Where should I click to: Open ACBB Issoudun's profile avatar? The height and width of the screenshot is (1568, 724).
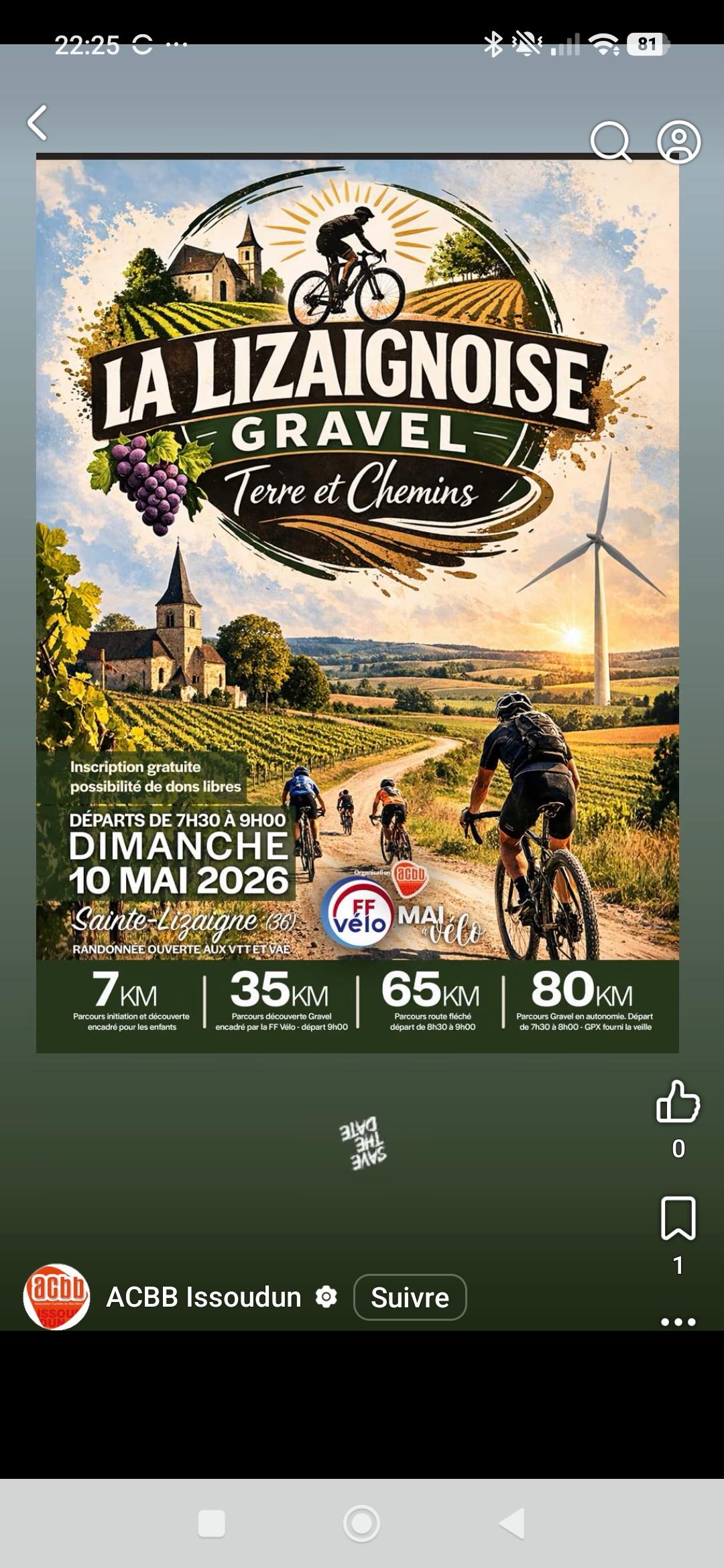57,1297
